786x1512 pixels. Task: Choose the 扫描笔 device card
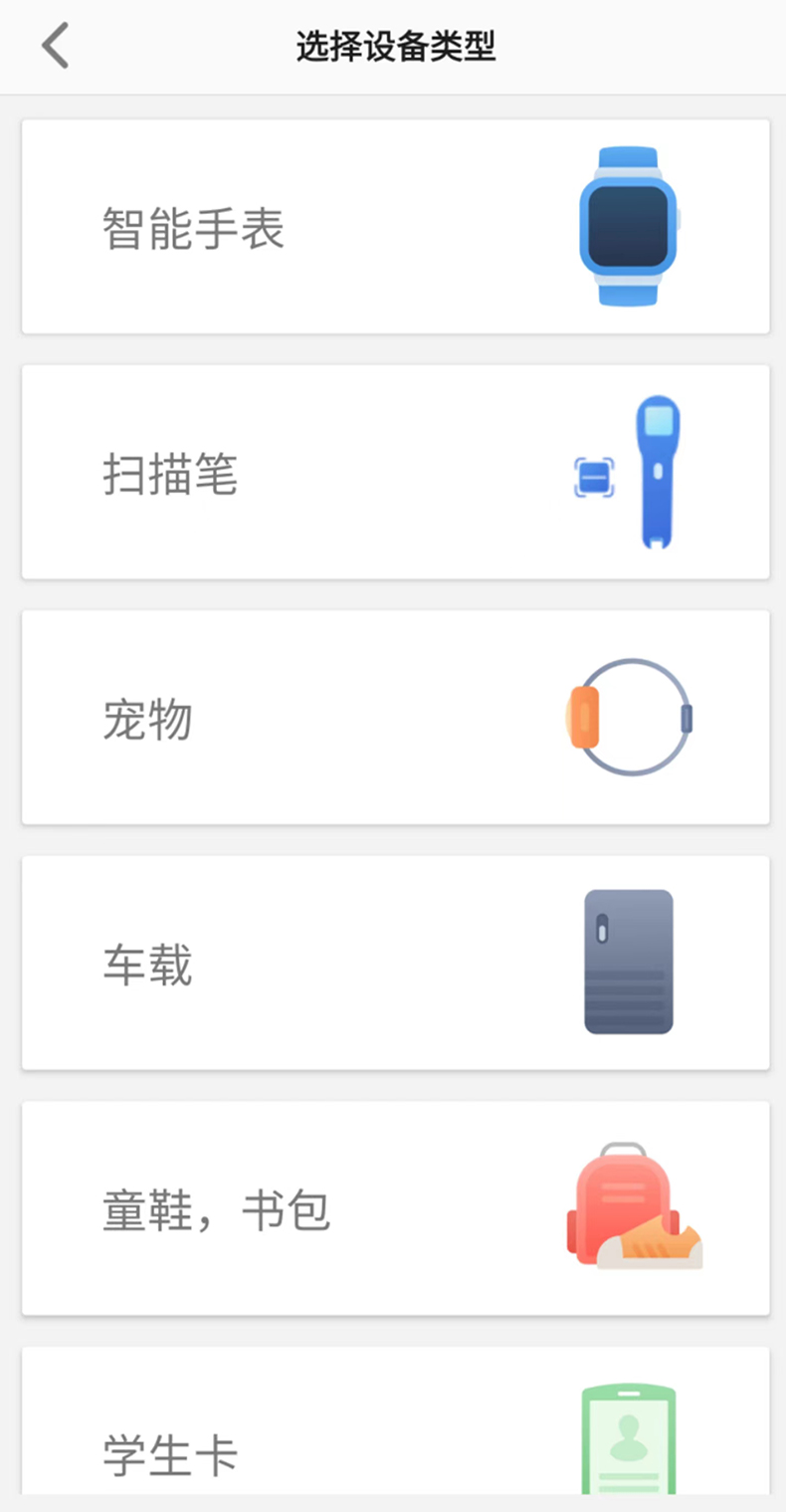click(x=395, y=472)
